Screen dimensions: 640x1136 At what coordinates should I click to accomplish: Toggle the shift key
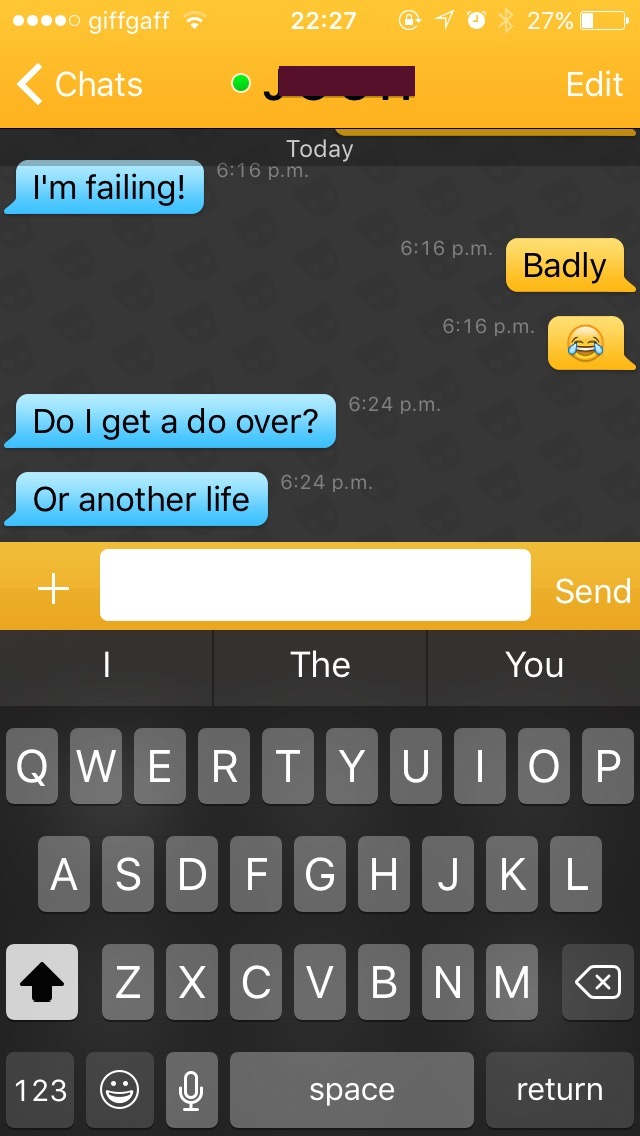click(x=42, y=982)
